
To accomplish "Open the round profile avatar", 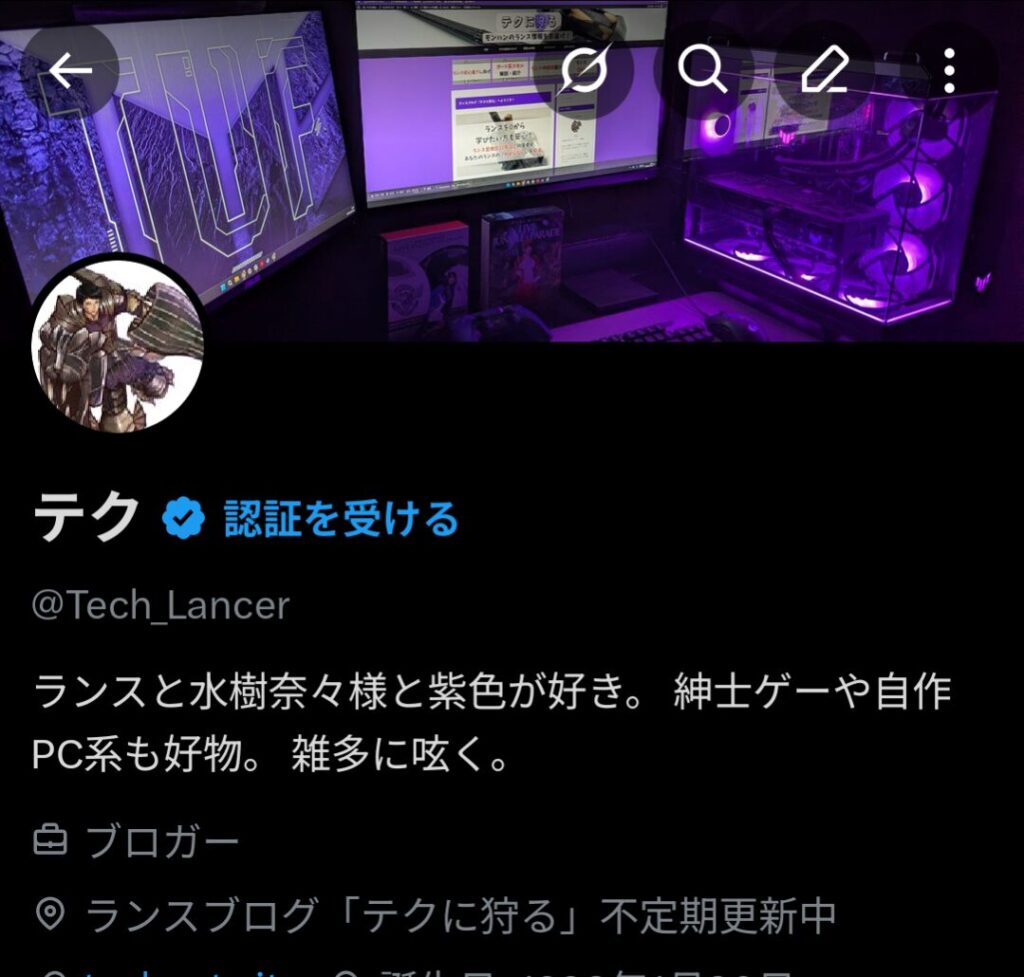I will [118, 345].
